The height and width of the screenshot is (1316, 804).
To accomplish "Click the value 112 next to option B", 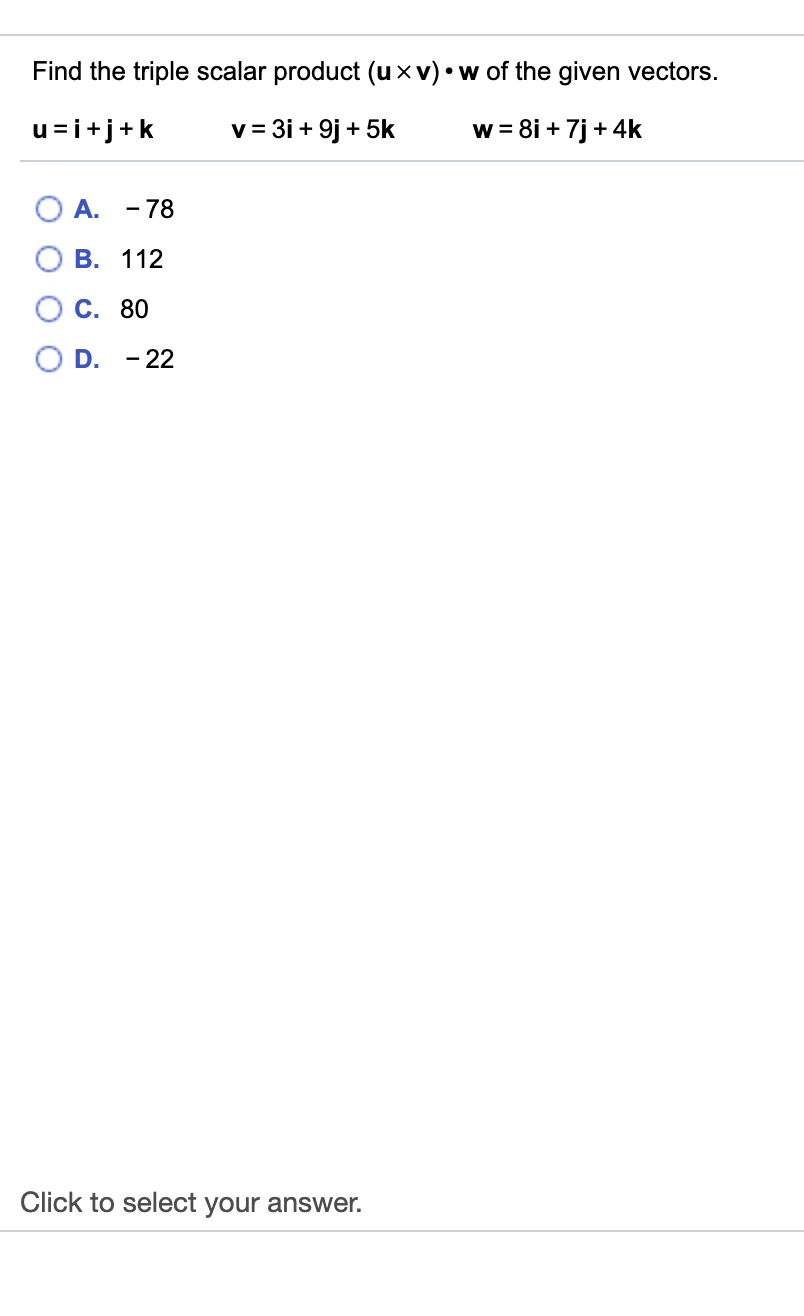I will (x=141, y=259).
